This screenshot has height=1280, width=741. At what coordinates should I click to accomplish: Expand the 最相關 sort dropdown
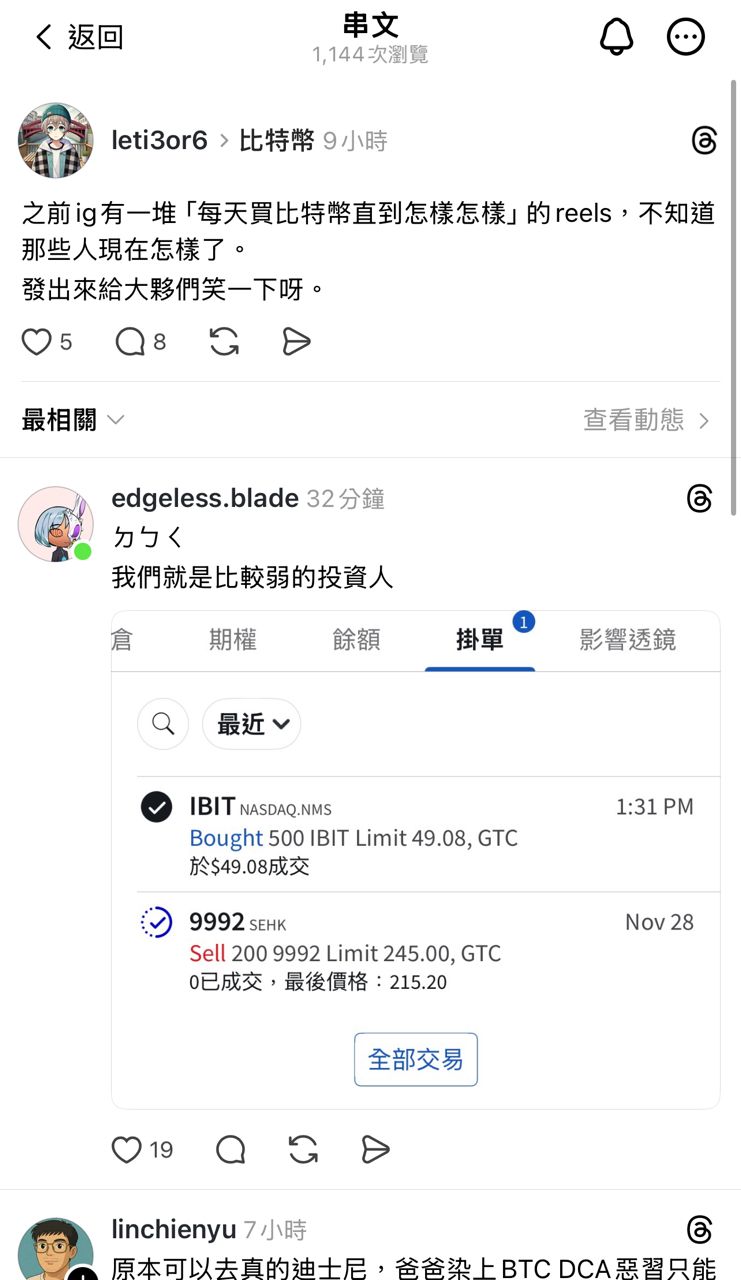click(73, 420)
